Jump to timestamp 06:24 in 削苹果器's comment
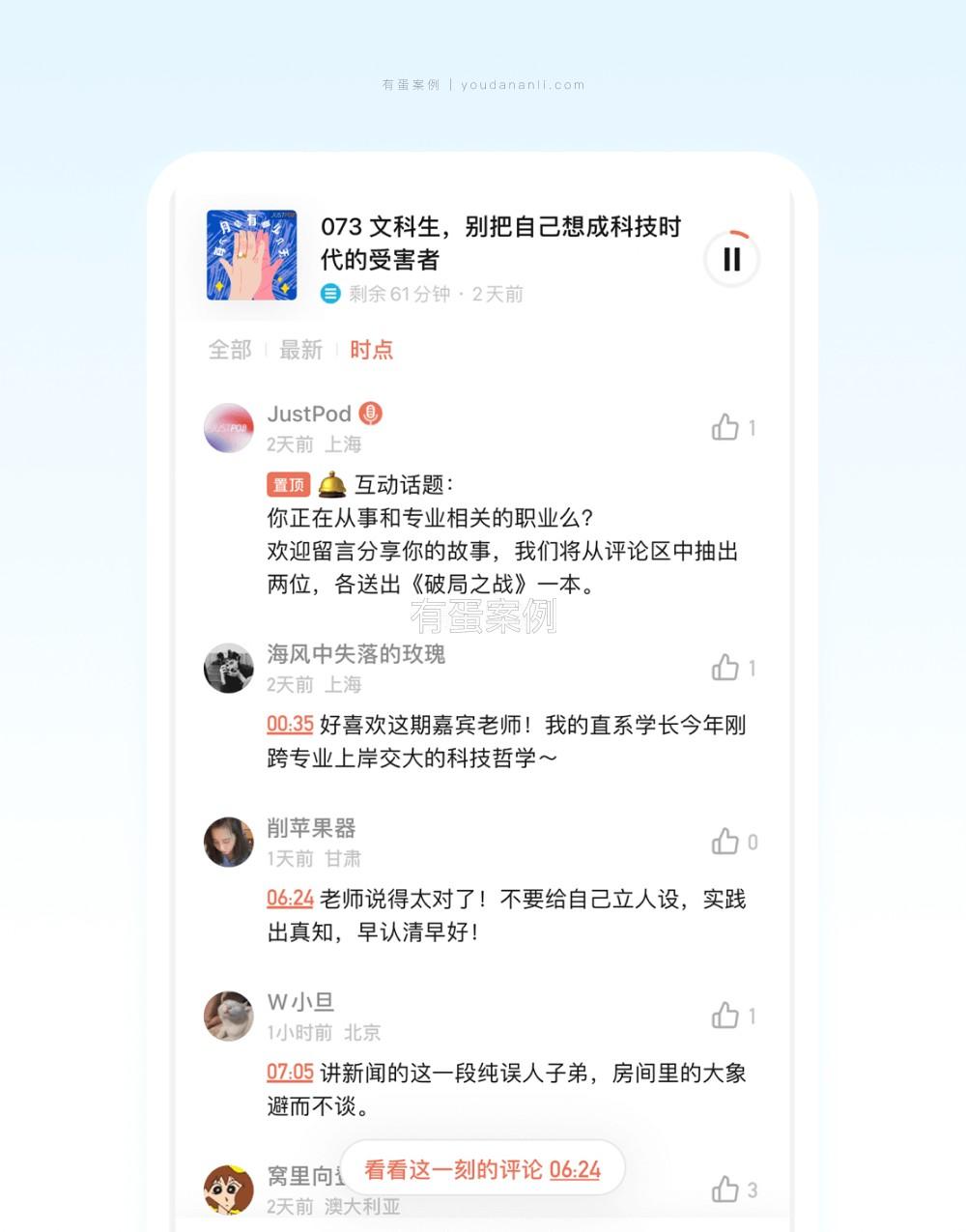This screenshot has width=966, height=1232. [x=290, y=899]
